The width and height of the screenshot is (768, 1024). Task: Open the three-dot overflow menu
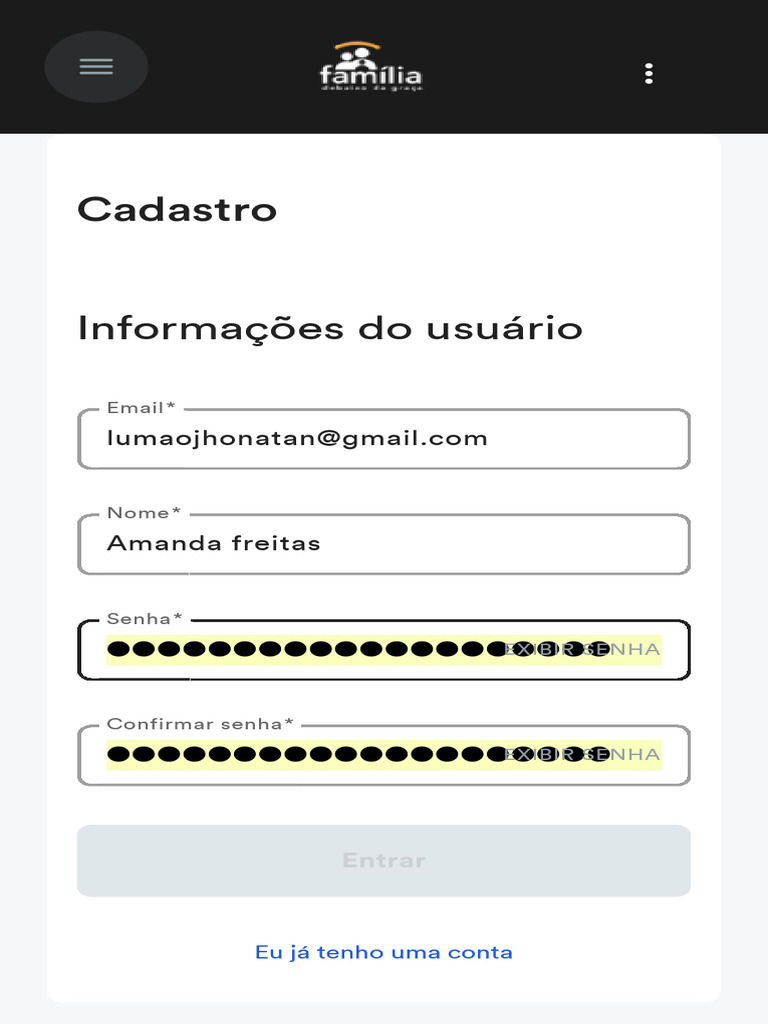(x=648, y=74)
